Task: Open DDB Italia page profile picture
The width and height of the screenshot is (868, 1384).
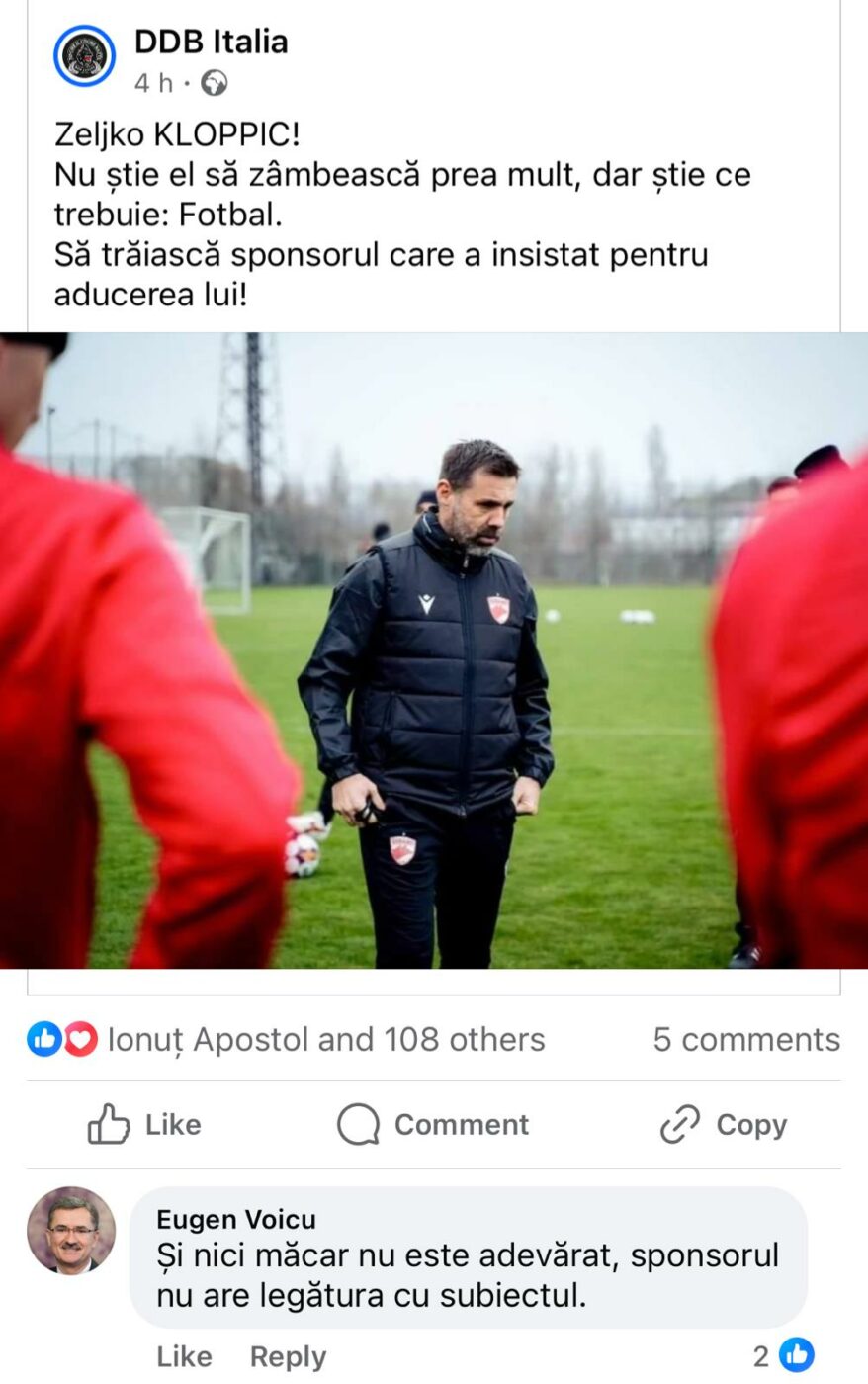Action: click(84, 56)
